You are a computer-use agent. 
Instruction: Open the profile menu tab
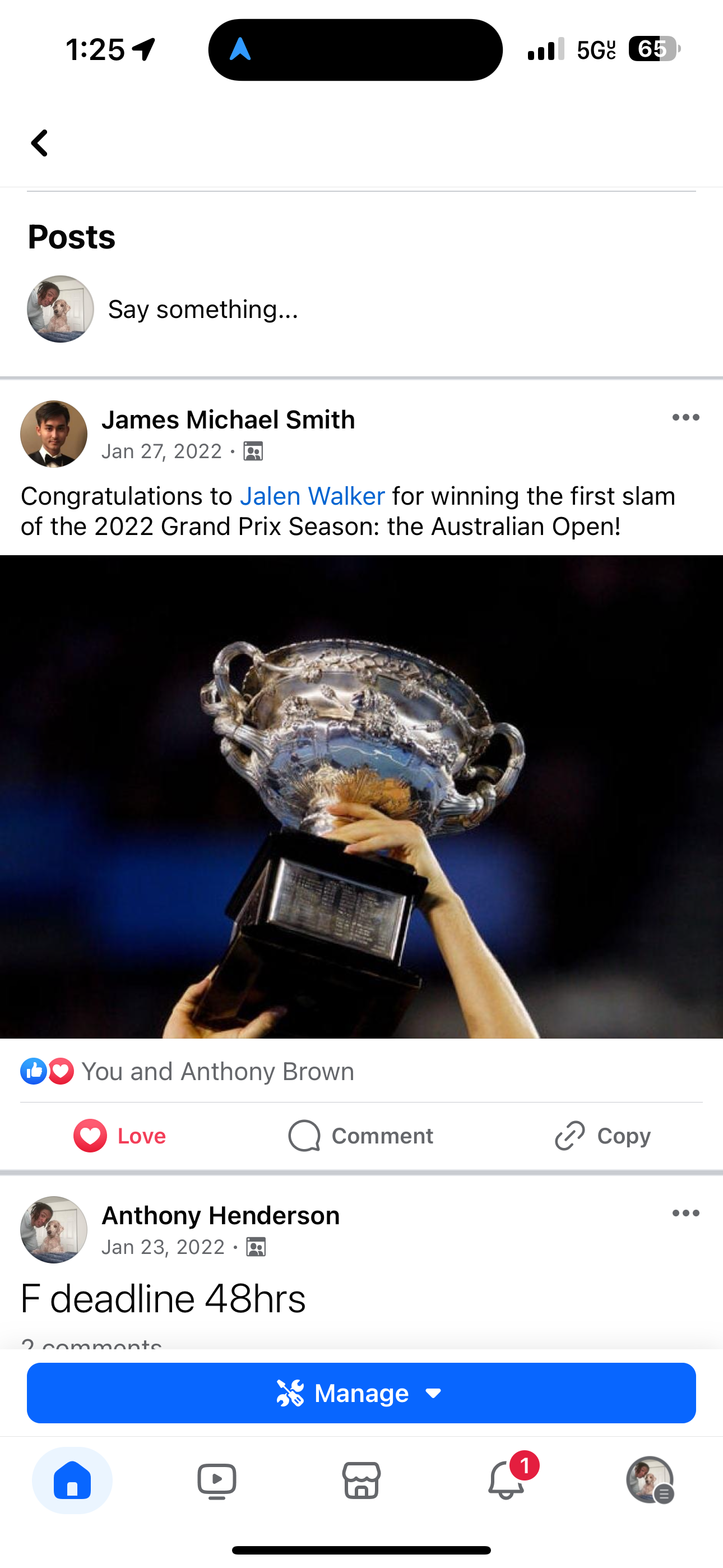pos(650,1481)
